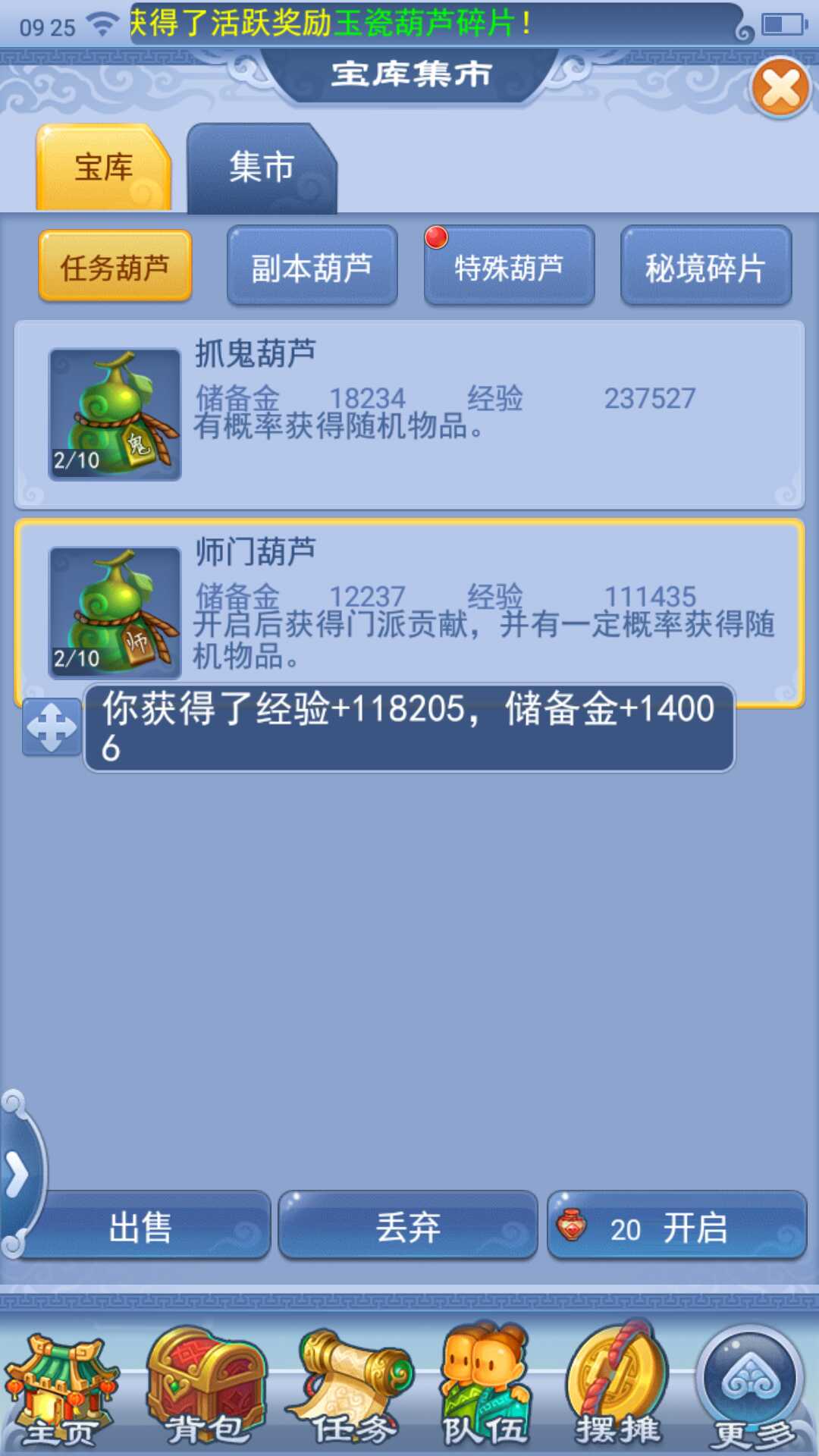Open the gourd with 20 开启

(676, 1226)
